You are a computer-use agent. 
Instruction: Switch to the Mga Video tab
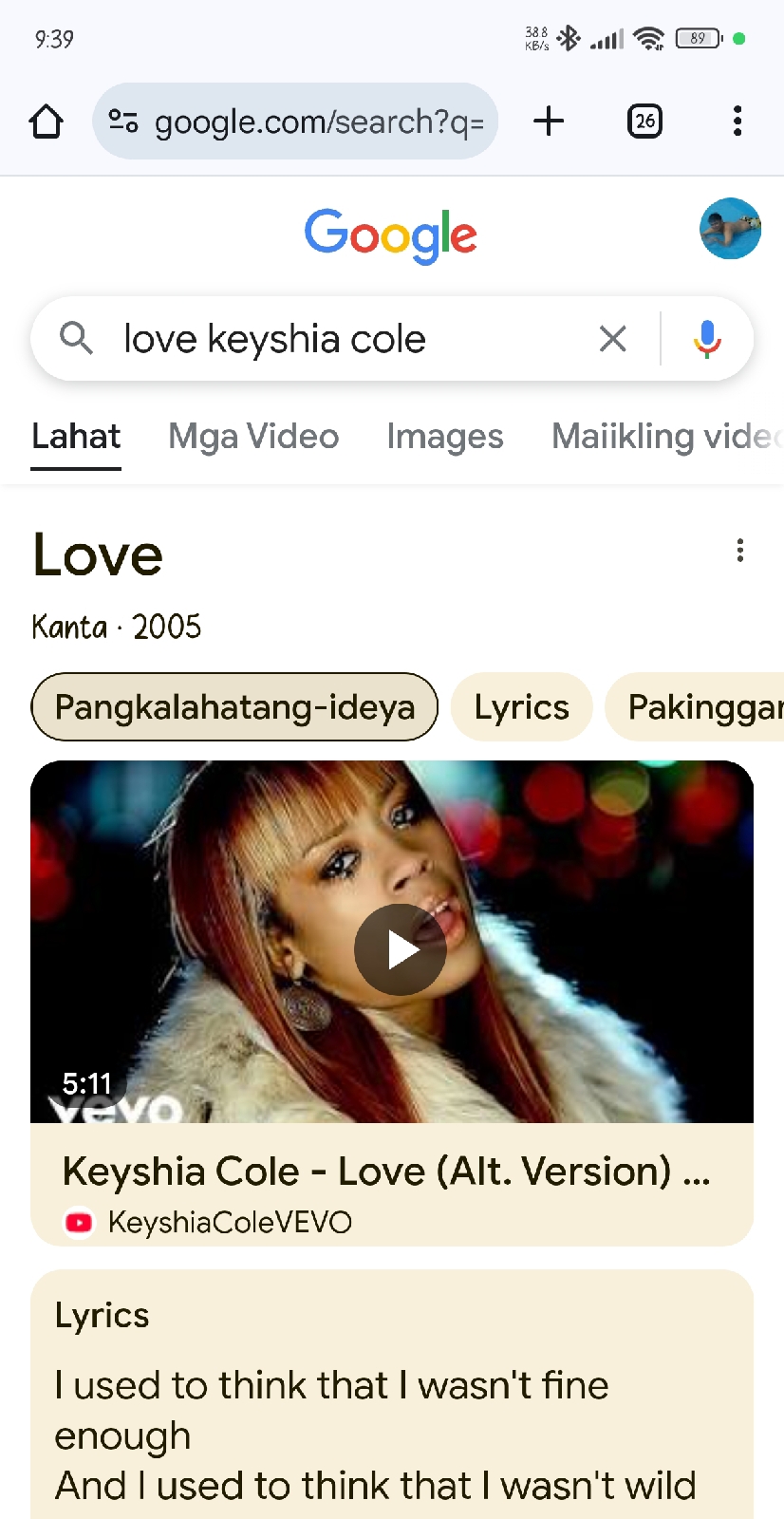tap(253, 437)
